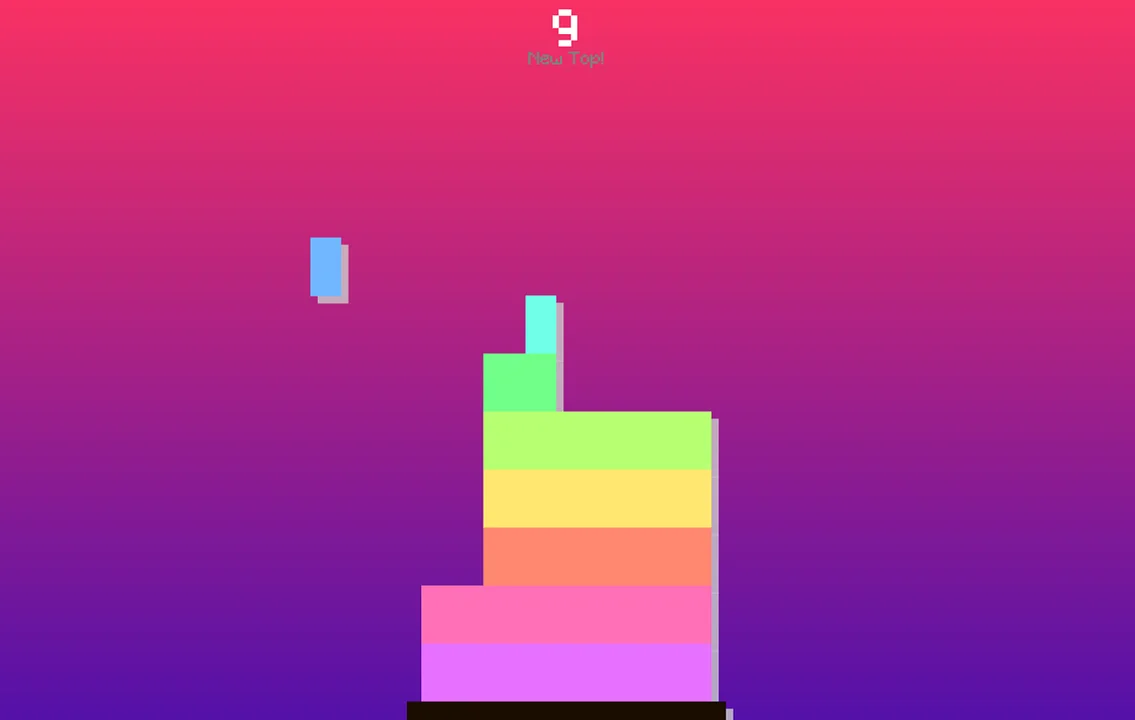Drop the moving blue block
The image size is (1135, 720).
326,267
